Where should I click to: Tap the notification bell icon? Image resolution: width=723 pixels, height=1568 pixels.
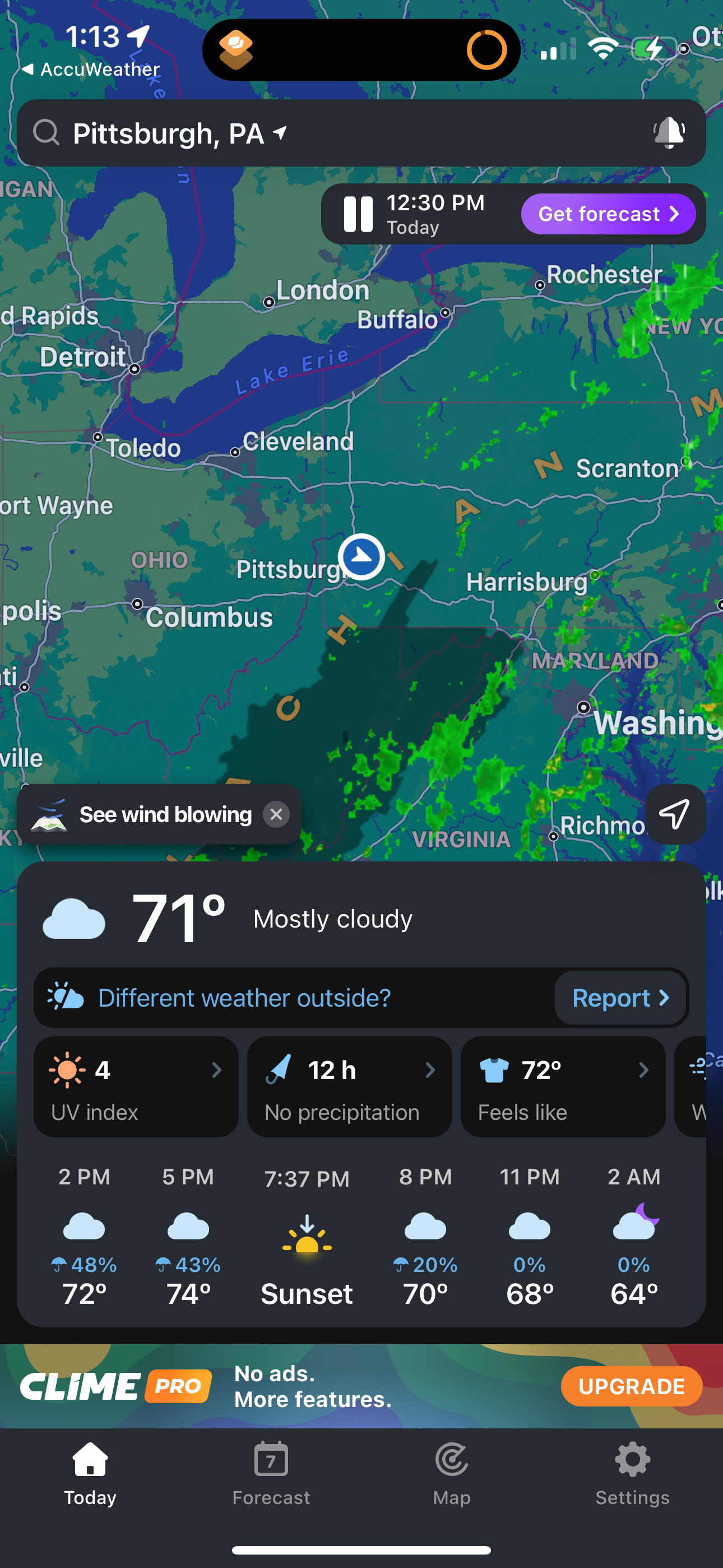click(669, 133)
